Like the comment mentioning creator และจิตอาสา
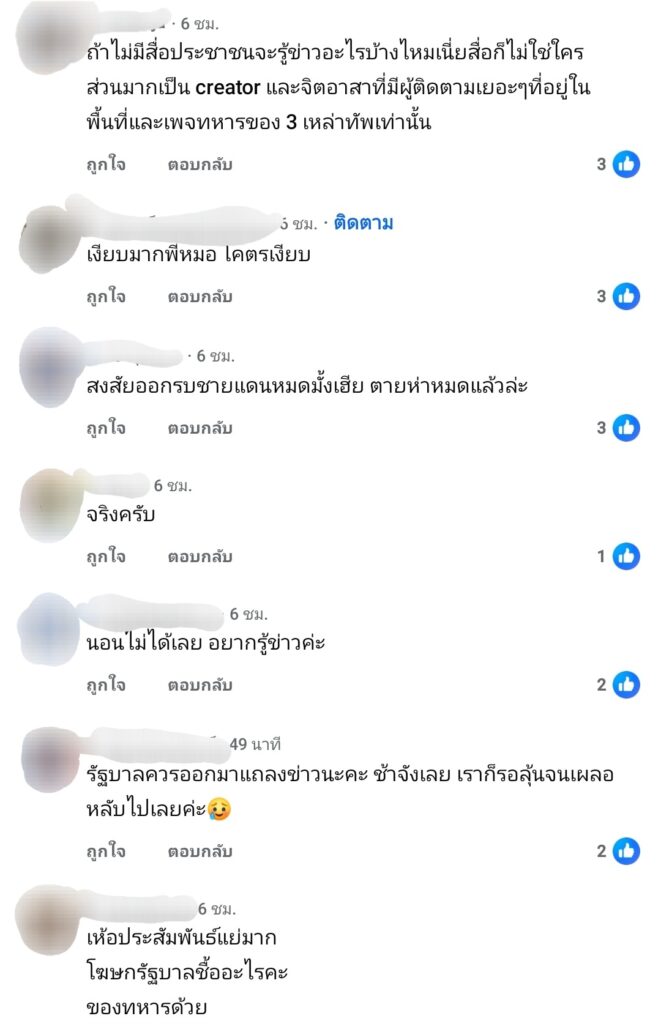The width and height of the screenshot is (661, 1024). [x=106, y=164]
